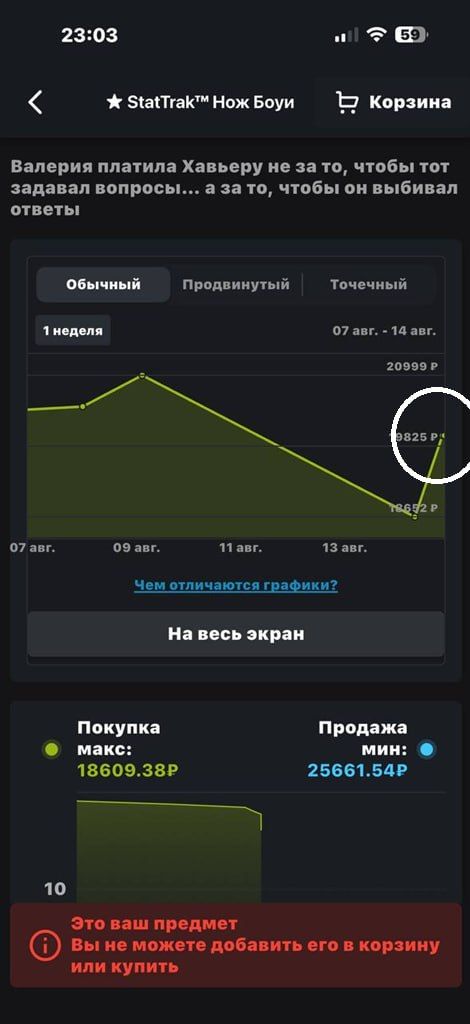
Task: Switch to the Продвинутый chart mode
Action: point(236,284)
